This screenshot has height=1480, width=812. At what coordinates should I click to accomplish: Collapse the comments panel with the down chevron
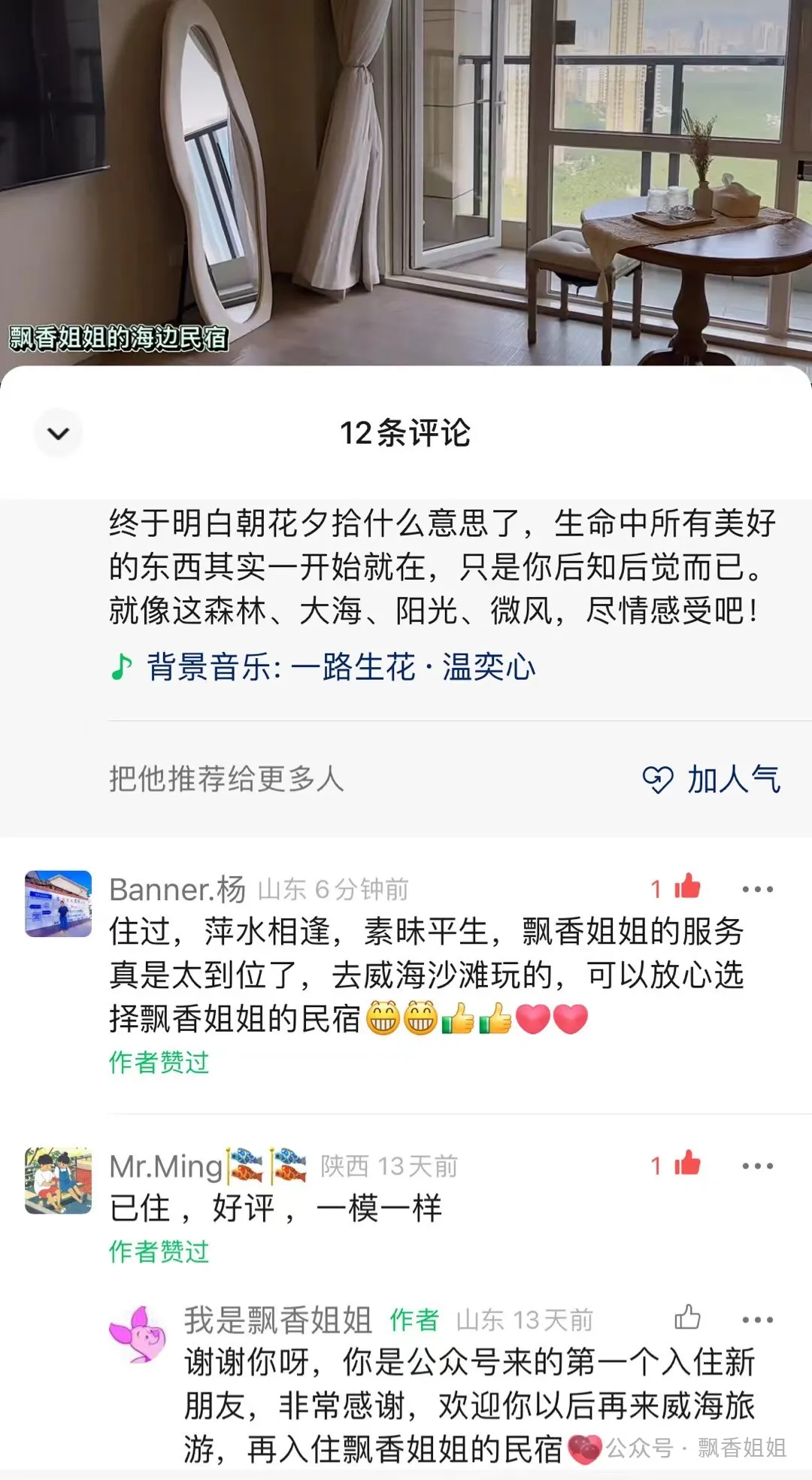point(58,432)
